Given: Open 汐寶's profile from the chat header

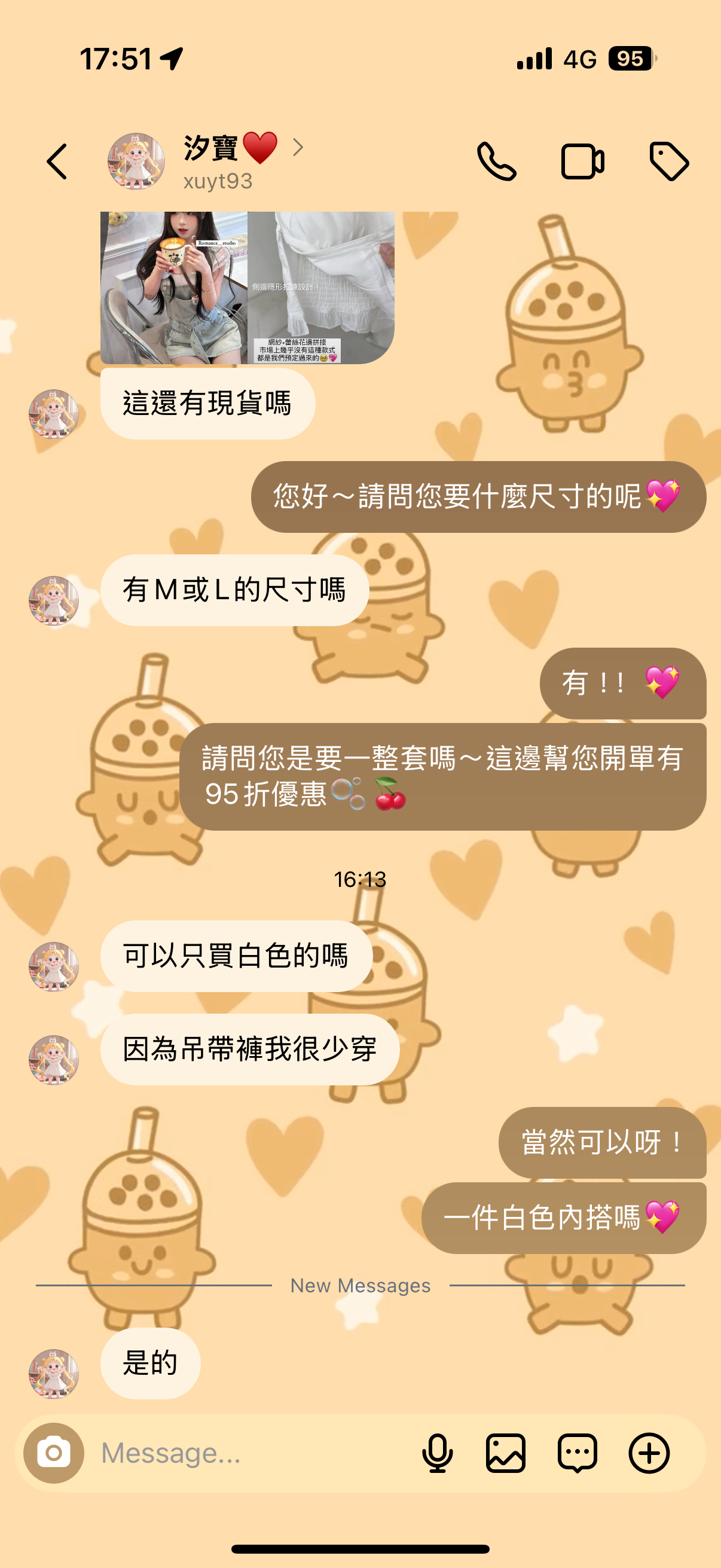Looking at the screenshot, I should [x=210, y=161].
